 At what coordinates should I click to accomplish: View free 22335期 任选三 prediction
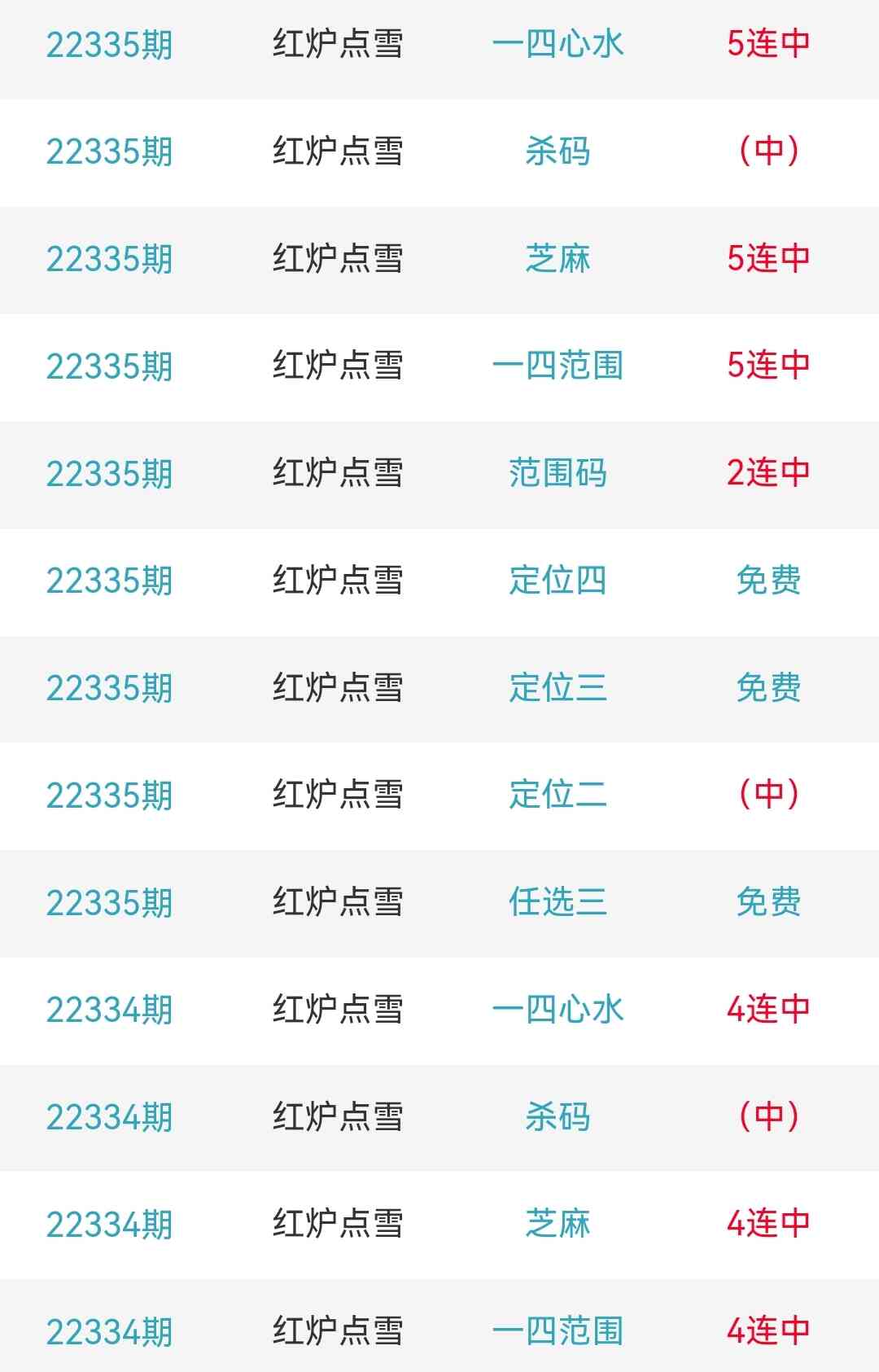point(767,902)
